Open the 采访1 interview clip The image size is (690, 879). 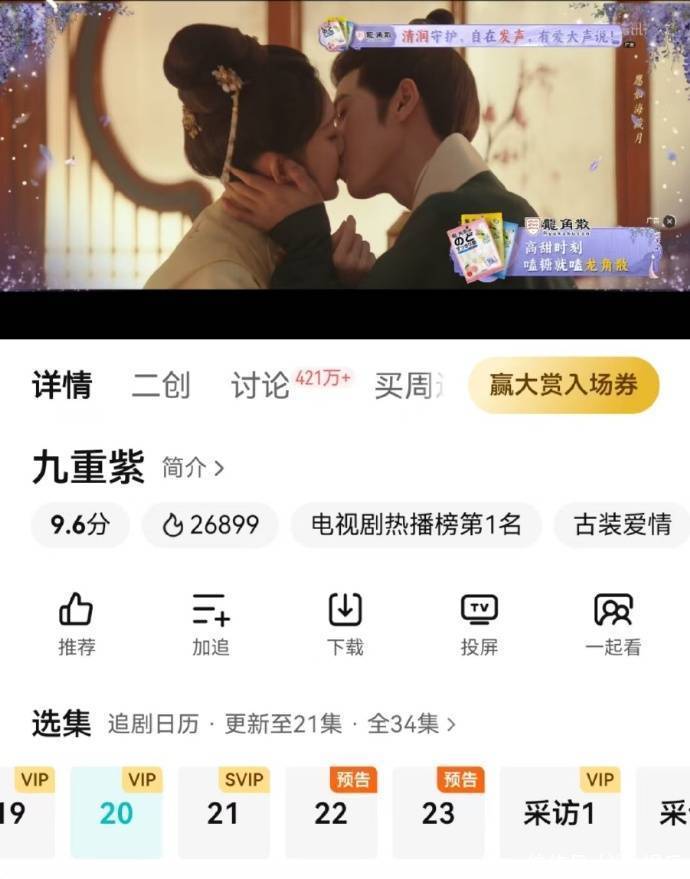[559, 812]
